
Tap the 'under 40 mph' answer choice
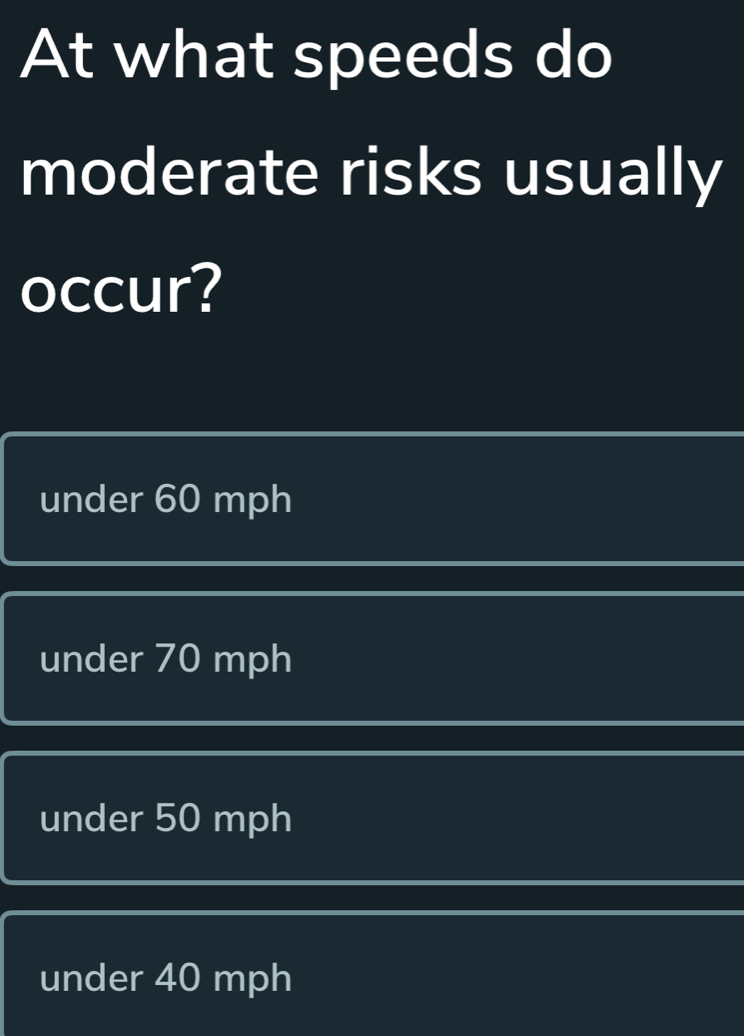click(x=370, y=977)
